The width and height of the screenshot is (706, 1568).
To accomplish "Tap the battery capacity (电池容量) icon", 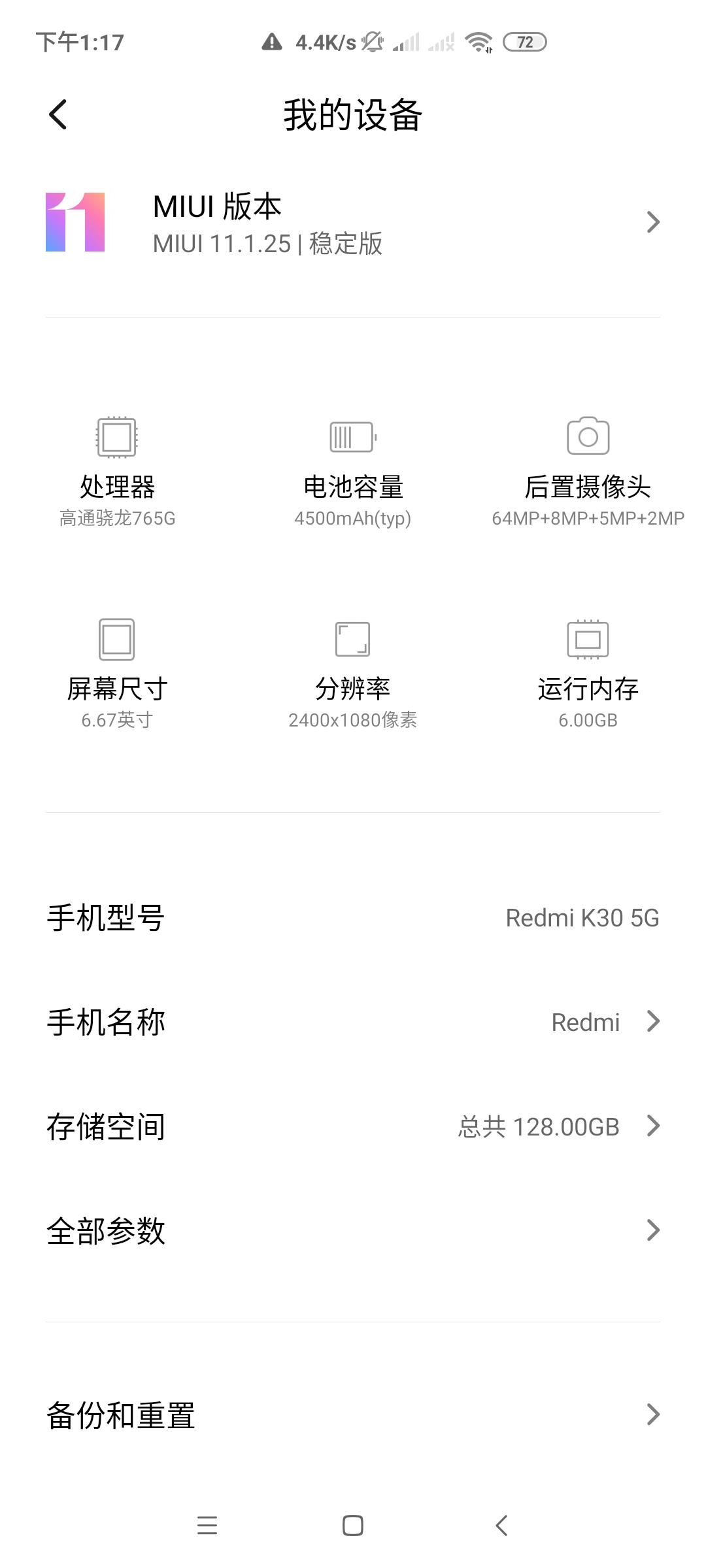I will tap(352, 438).
